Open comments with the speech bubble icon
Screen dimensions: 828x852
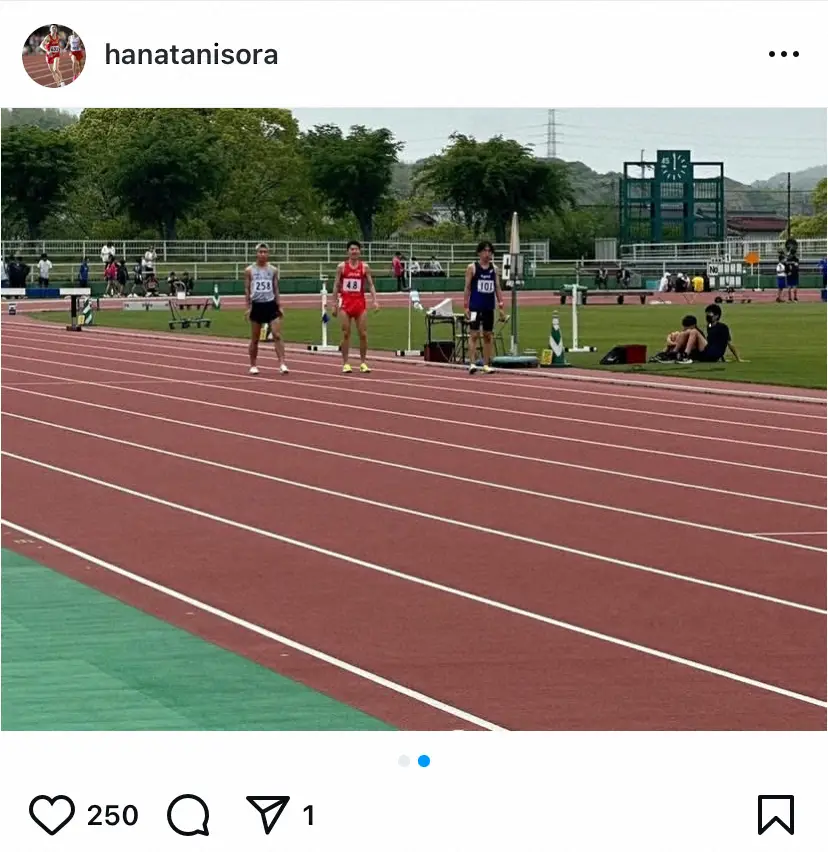pyautogui.click(x=188, y=815)
